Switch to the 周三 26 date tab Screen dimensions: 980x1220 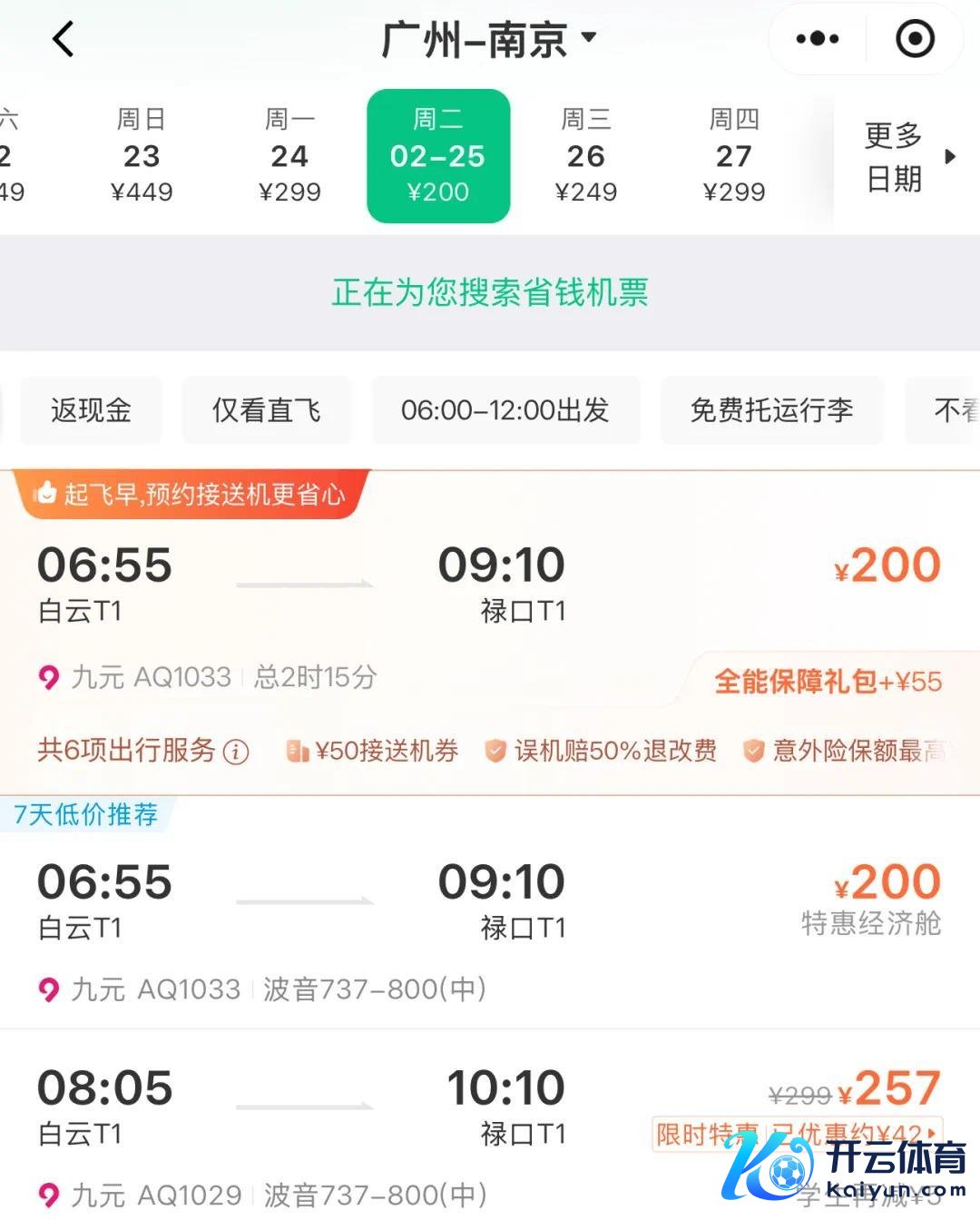pos(585,154)
